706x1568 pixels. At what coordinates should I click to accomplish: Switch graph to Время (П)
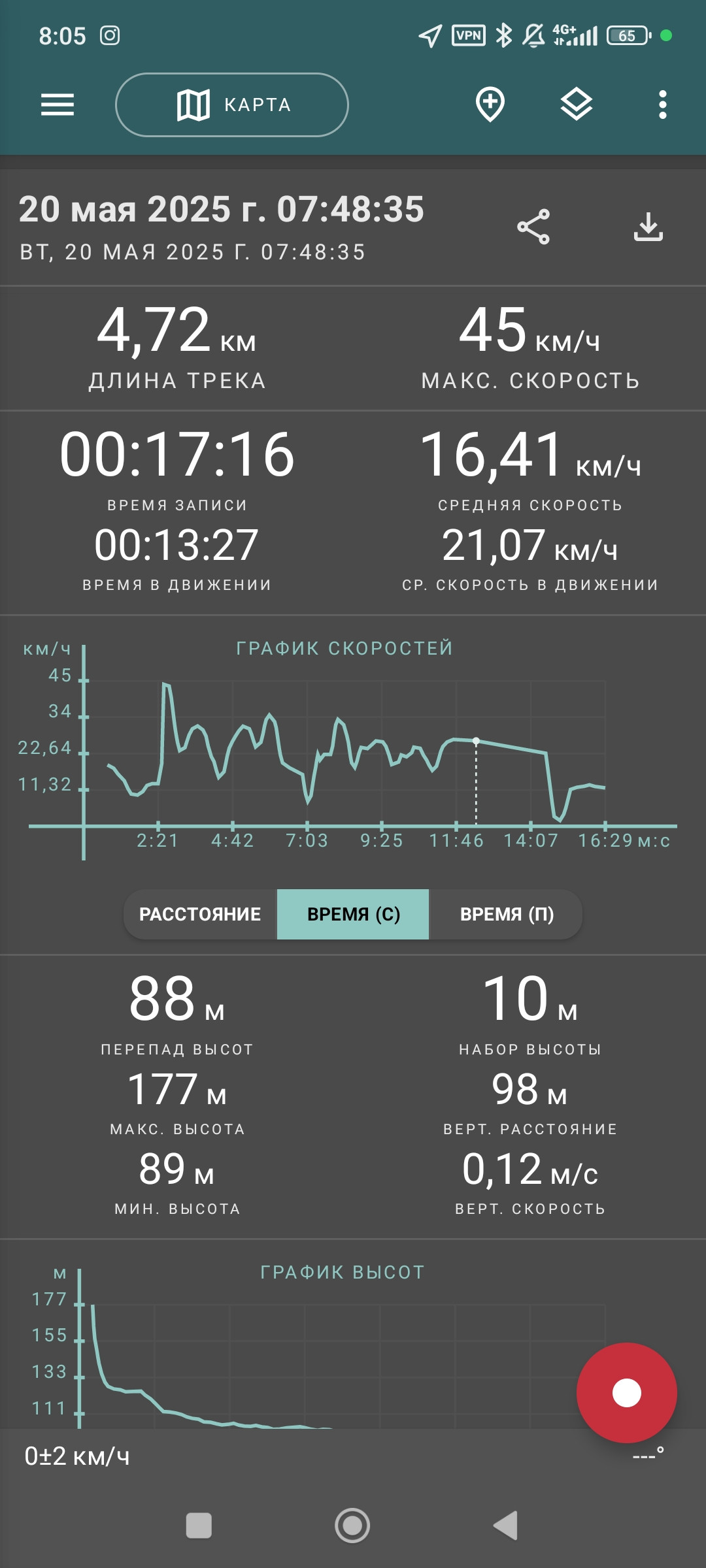tap(506, 914)
